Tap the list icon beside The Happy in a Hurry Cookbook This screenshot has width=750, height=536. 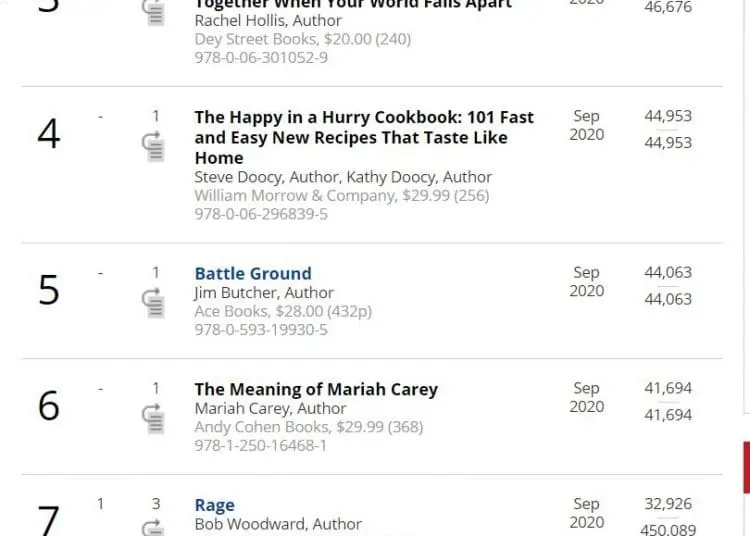(154, 146)
